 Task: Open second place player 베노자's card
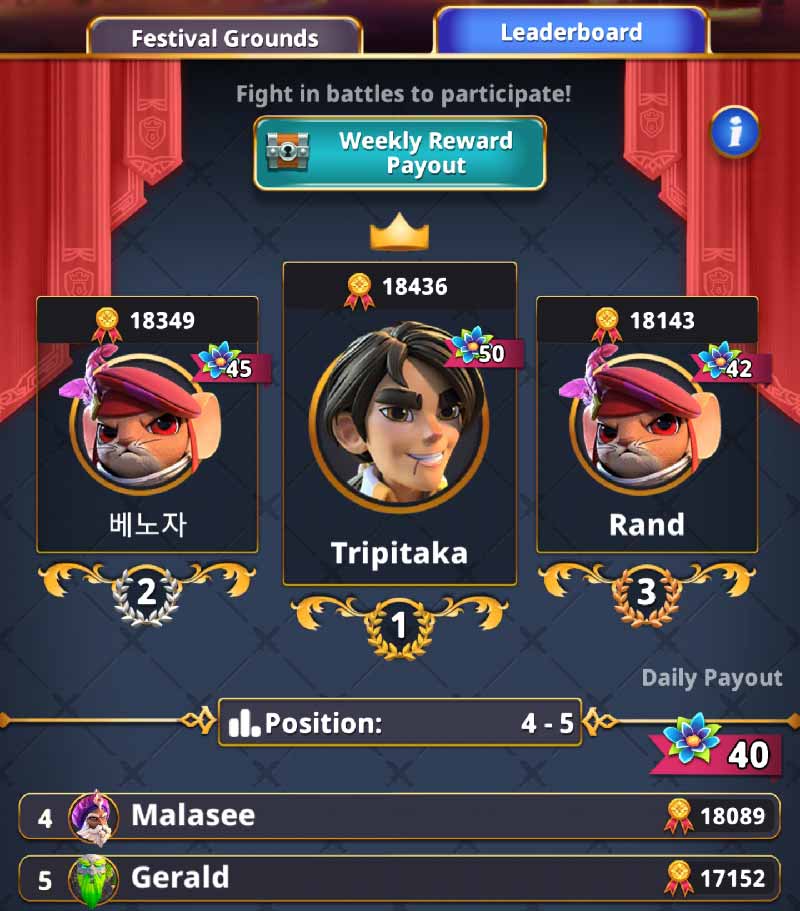coord(147,425)
